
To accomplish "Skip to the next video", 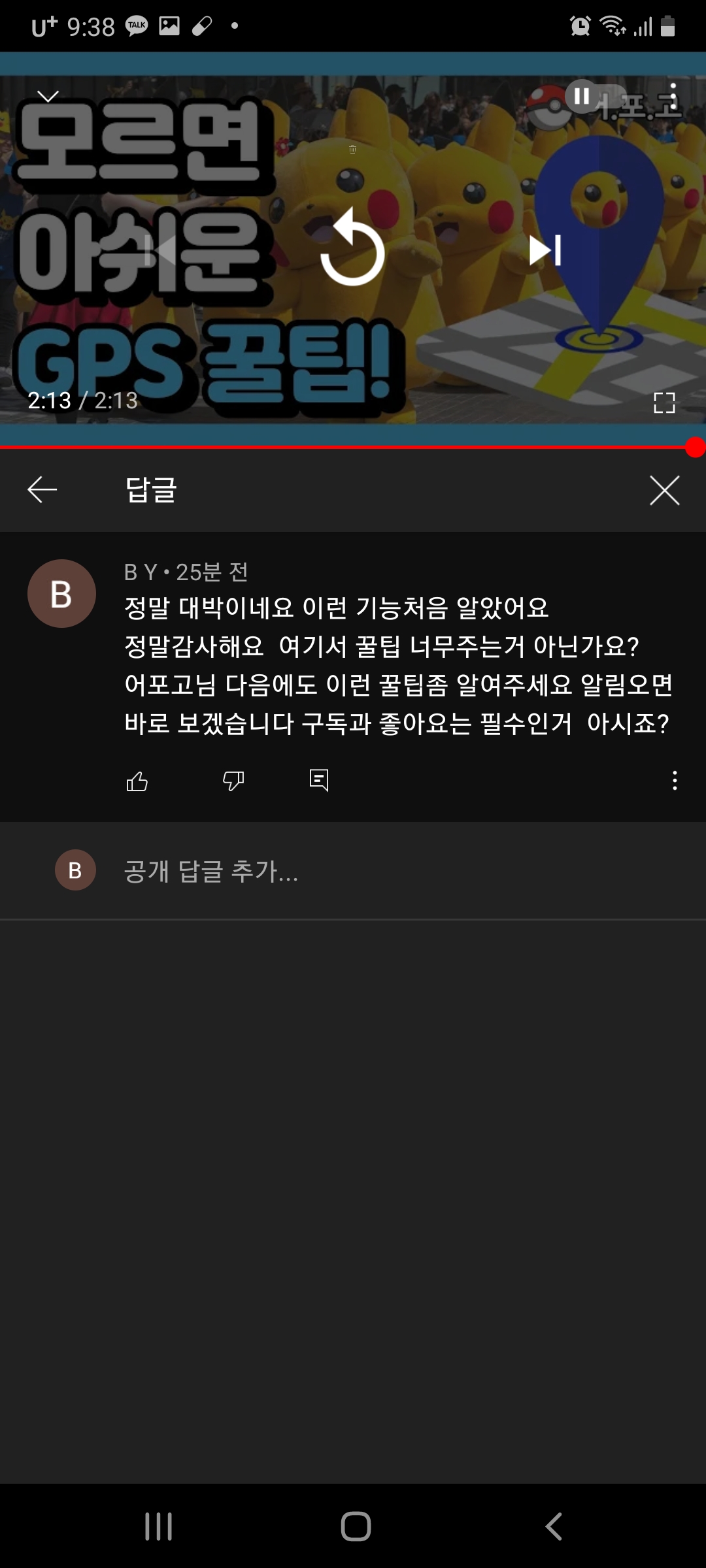I will coord(545,250).
